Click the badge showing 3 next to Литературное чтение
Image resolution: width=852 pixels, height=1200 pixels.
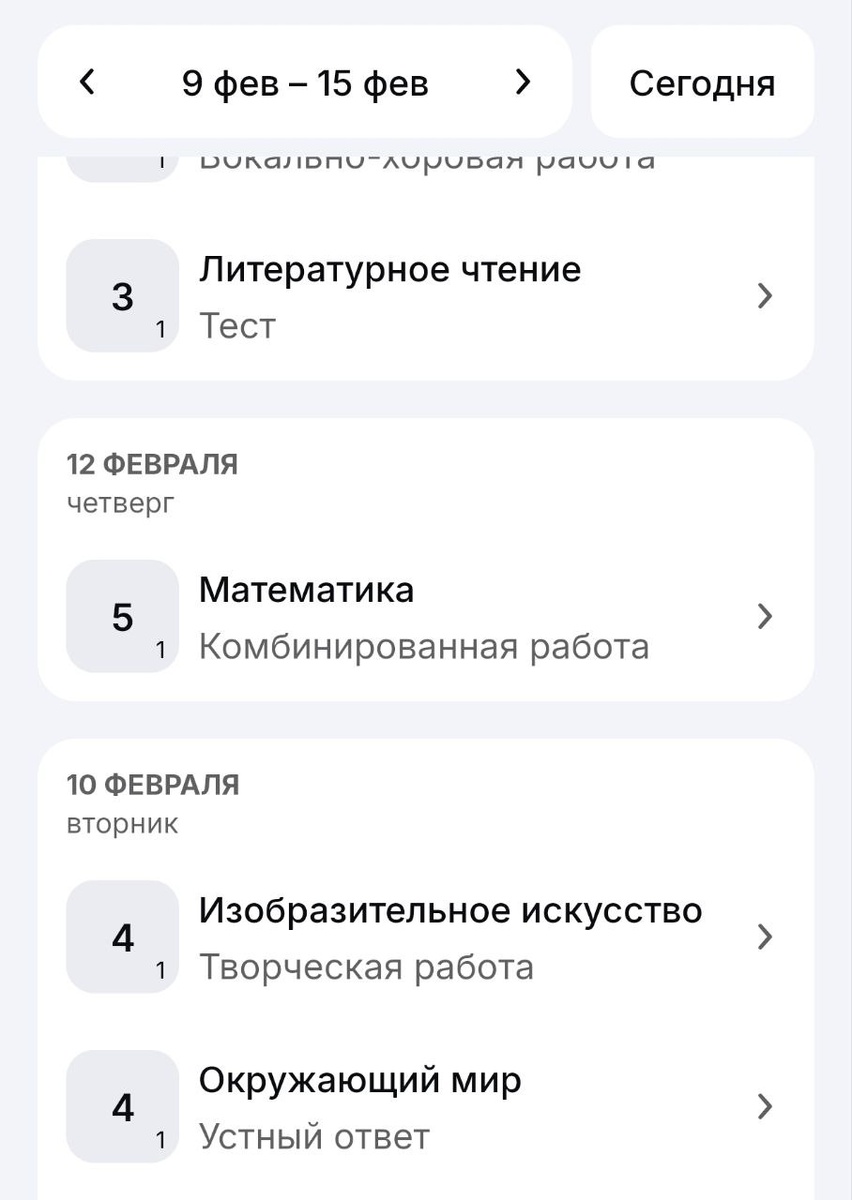[121, 295]
